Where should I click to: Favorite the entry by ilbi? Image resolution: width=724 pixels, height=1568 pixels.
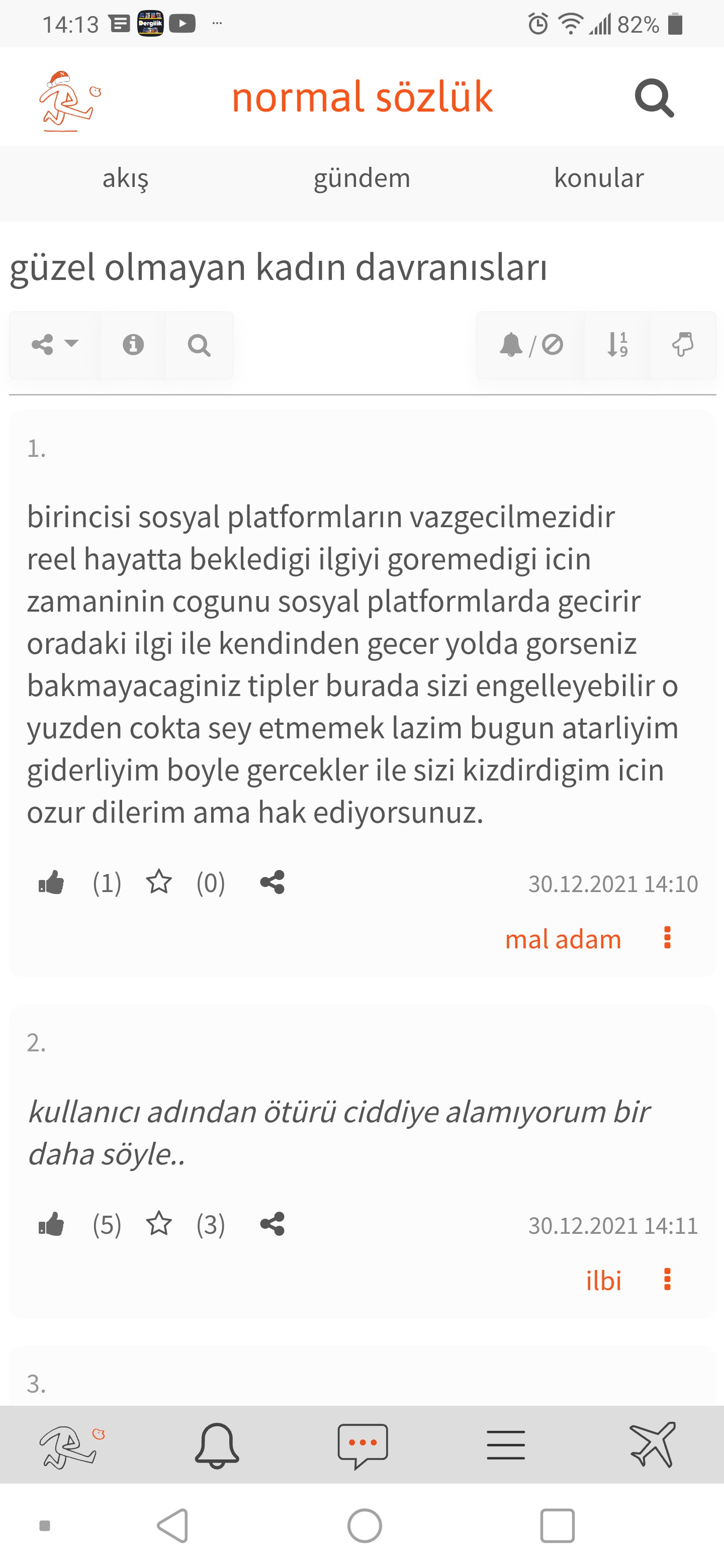[159, 1223]
